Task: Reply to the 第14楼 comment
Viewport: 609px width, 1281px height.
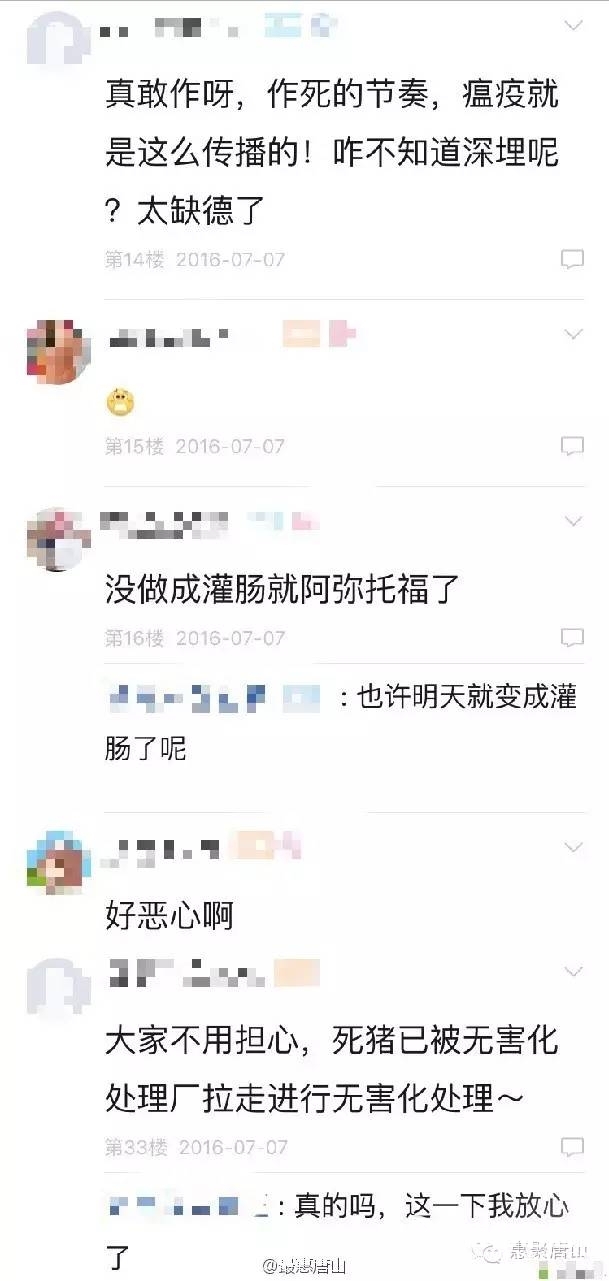Action: (x=572, y=260)
